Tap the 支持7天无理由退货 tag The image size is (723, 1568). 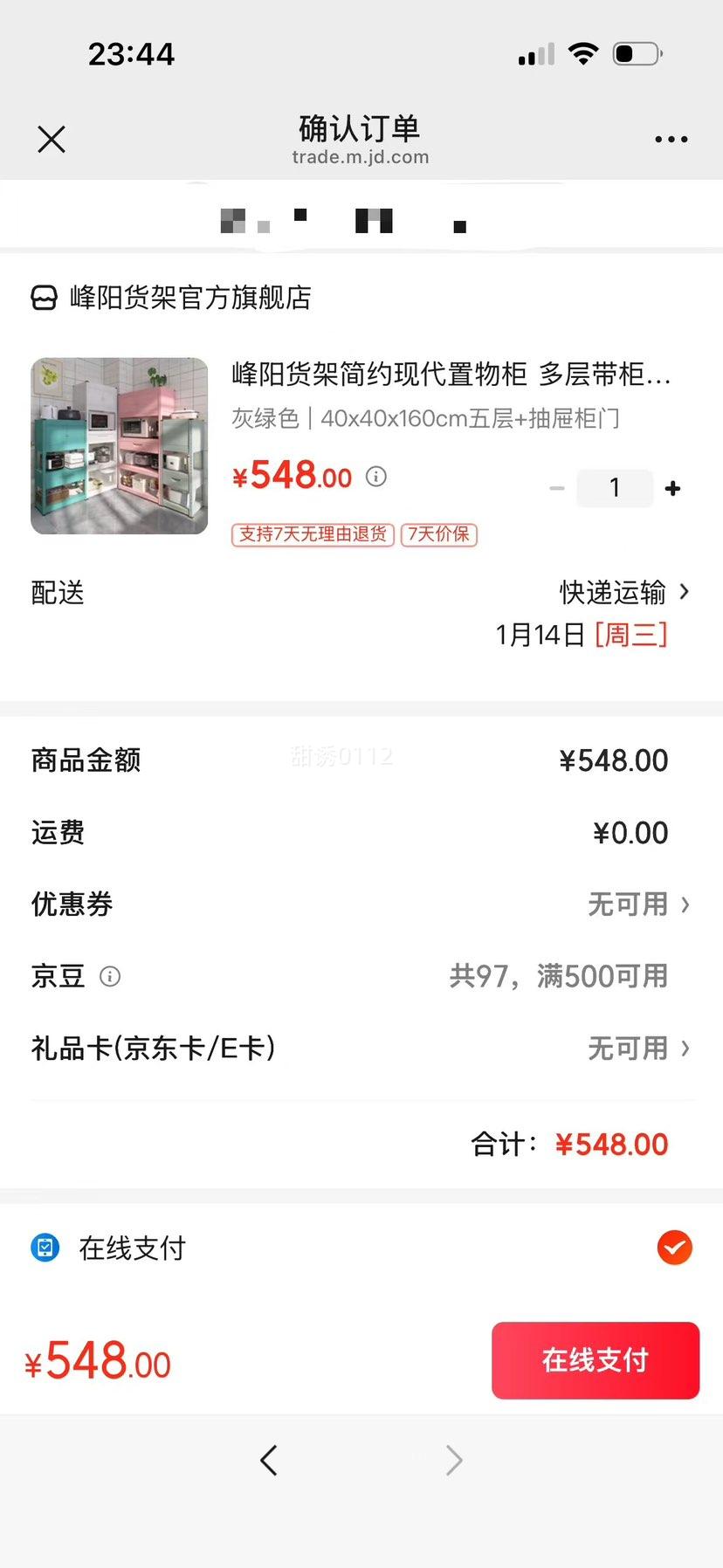[x=312, y=534]
